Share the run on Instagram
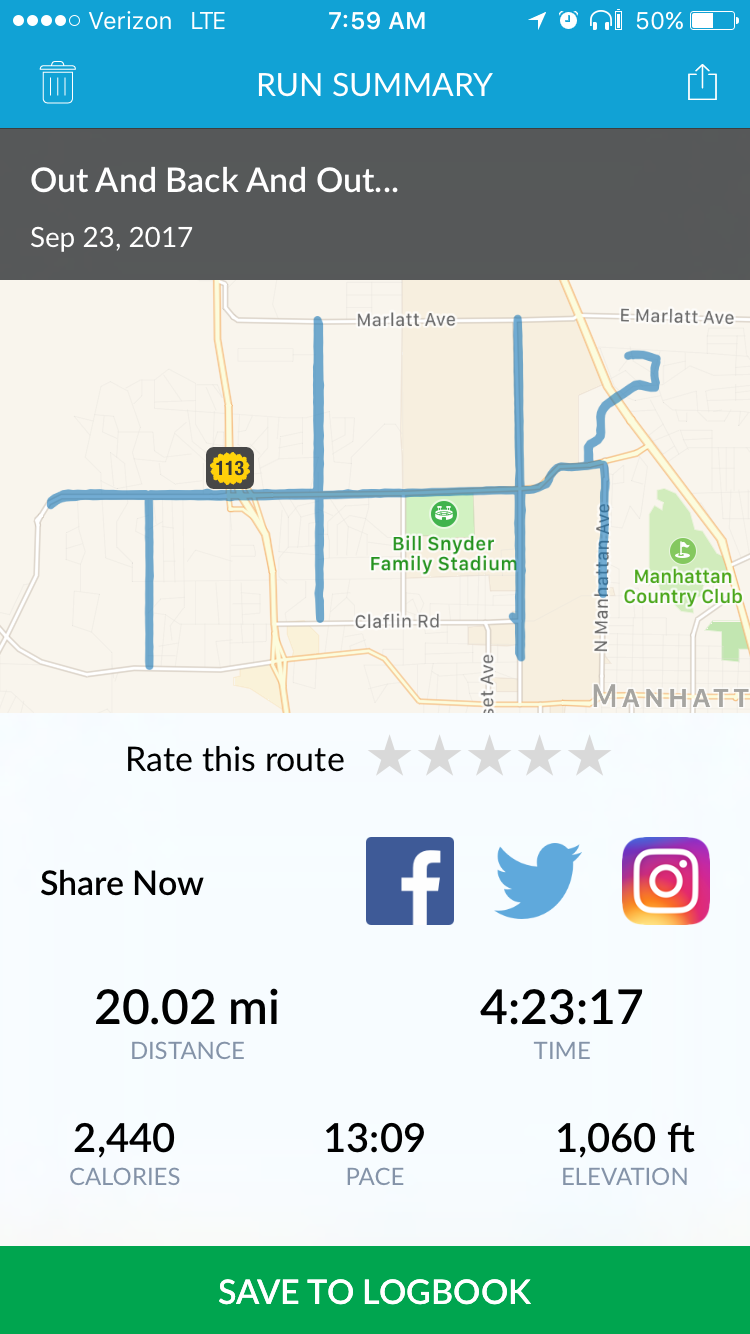750x1334 pixels. 666,881
